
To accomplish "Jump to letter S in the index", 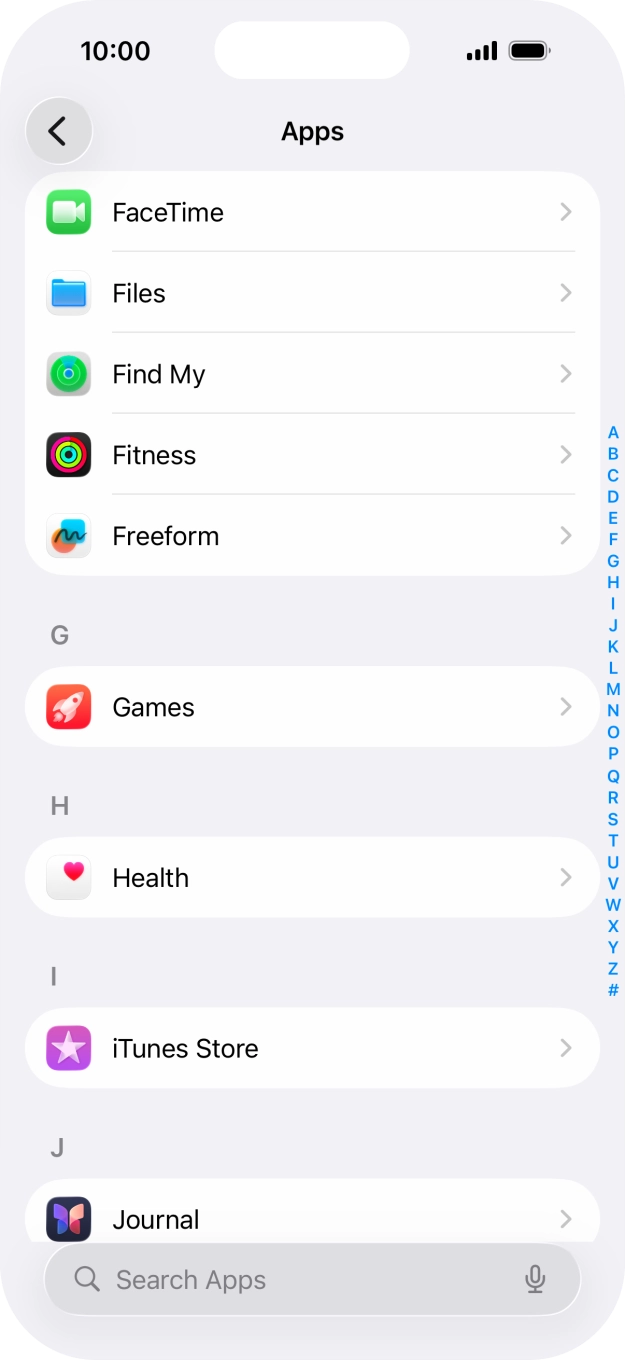I will 613,819.
